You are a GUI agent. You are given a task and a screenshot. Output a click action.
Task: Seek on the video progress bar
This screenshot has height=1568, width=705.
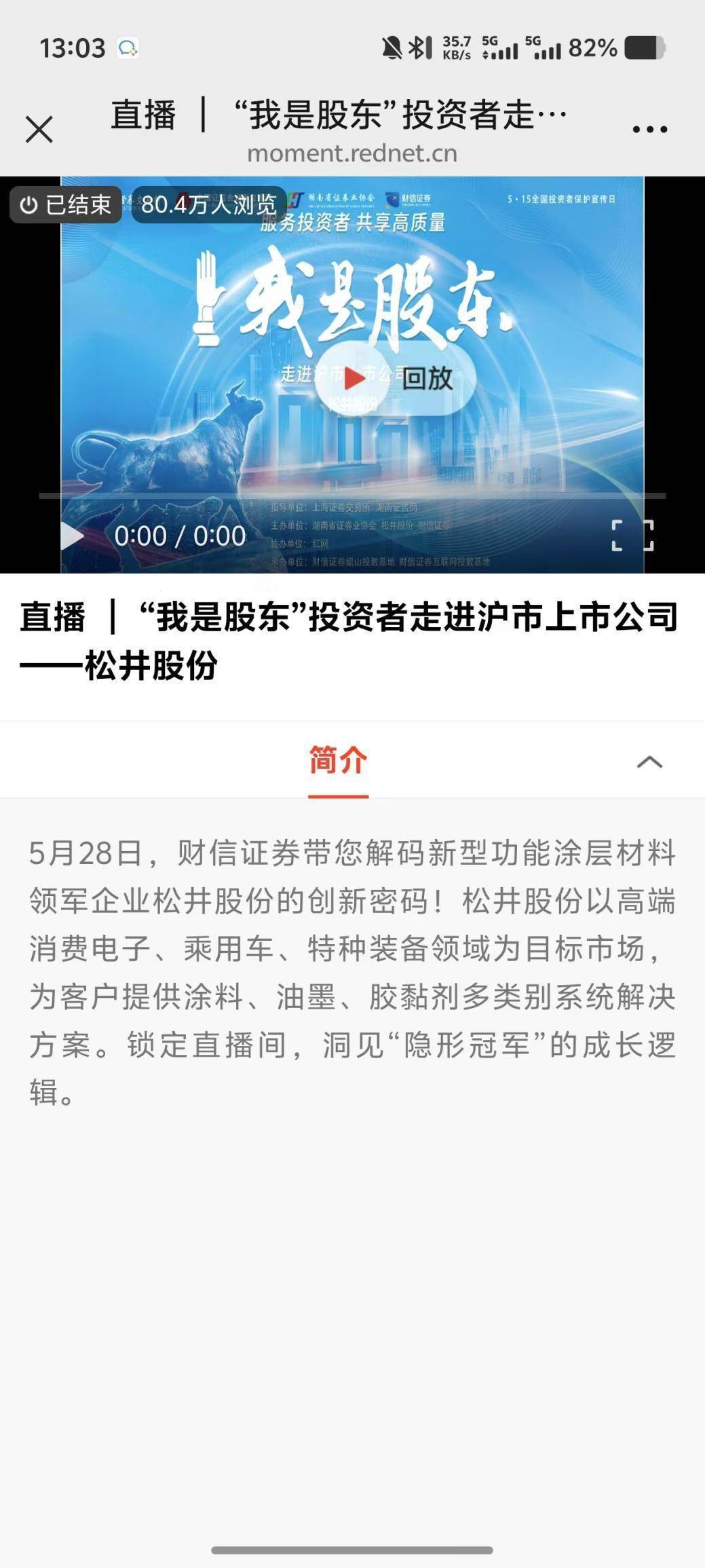pyautogui.click(x=351, y=496)
